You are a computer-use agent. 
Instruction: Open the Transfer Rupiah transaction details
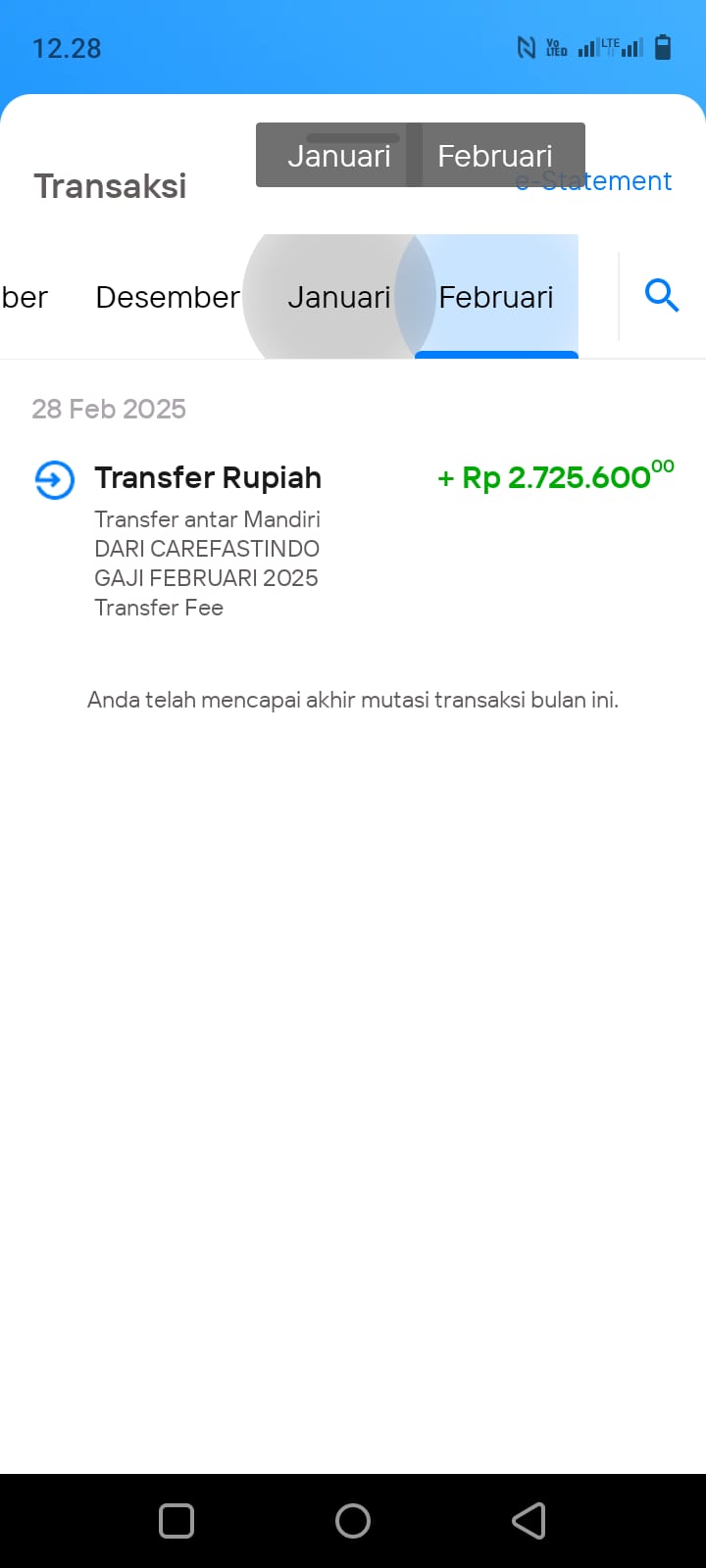(x=353, y=541)
